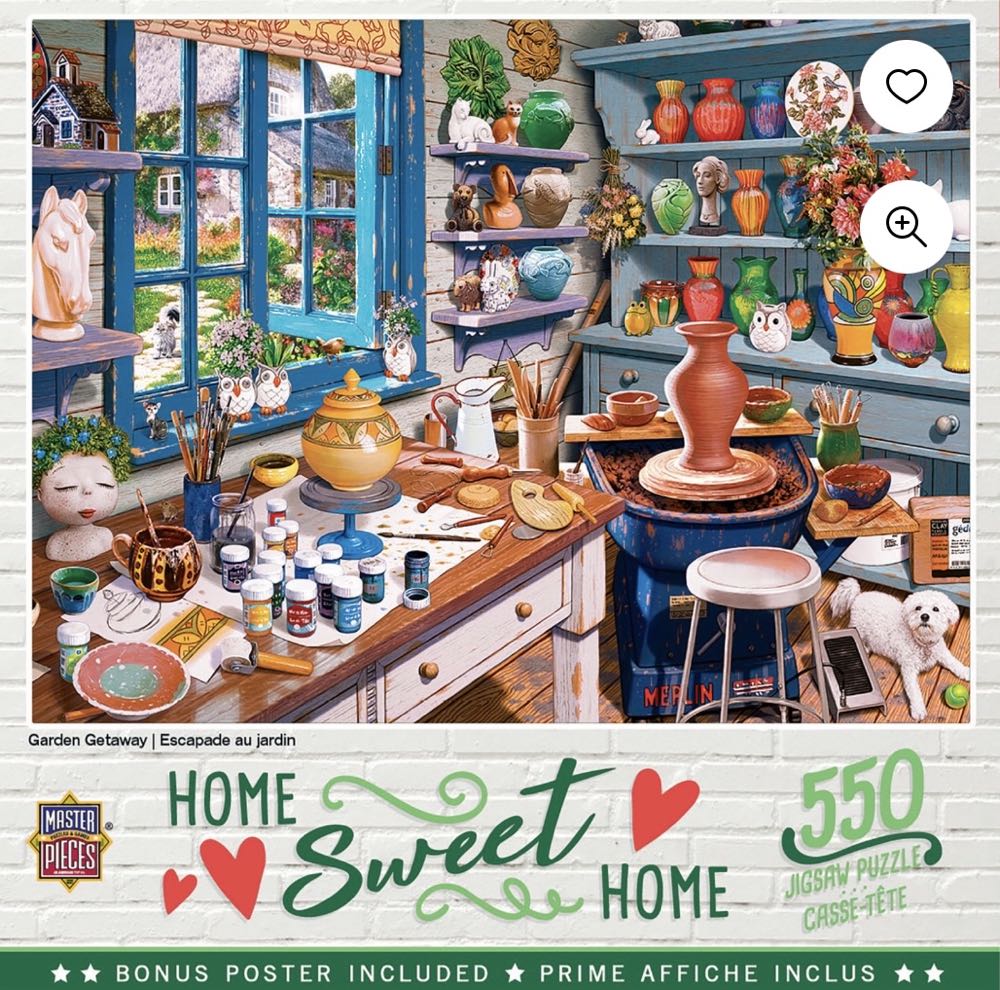This screenshot has height=990, width=1000.
Task: Add this puzzle to favorites with the heart
Action: [906, 88]
